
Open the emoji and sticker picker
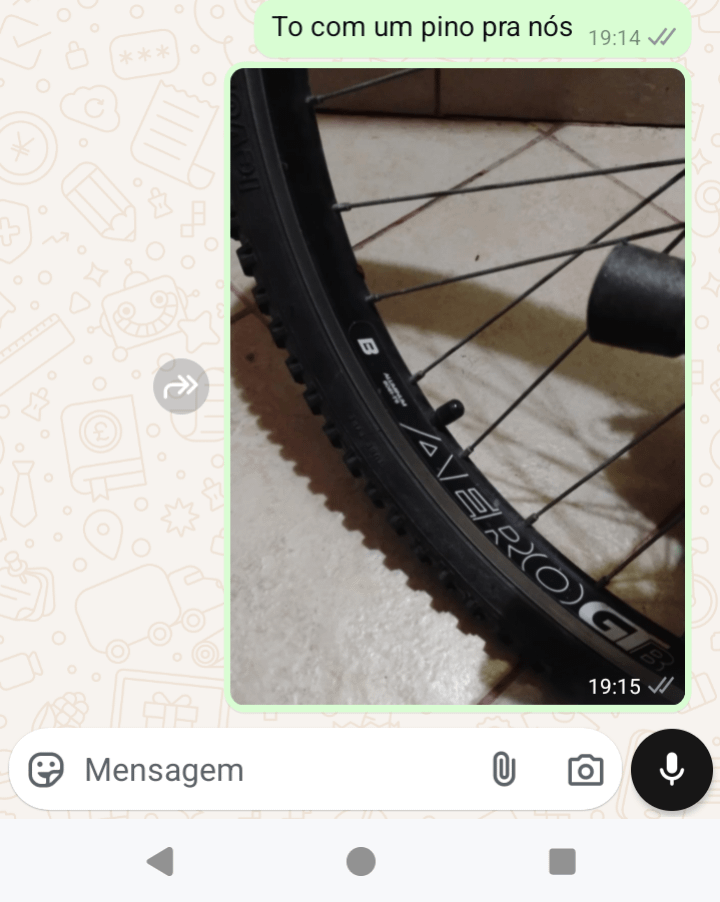tap(46, 769)
